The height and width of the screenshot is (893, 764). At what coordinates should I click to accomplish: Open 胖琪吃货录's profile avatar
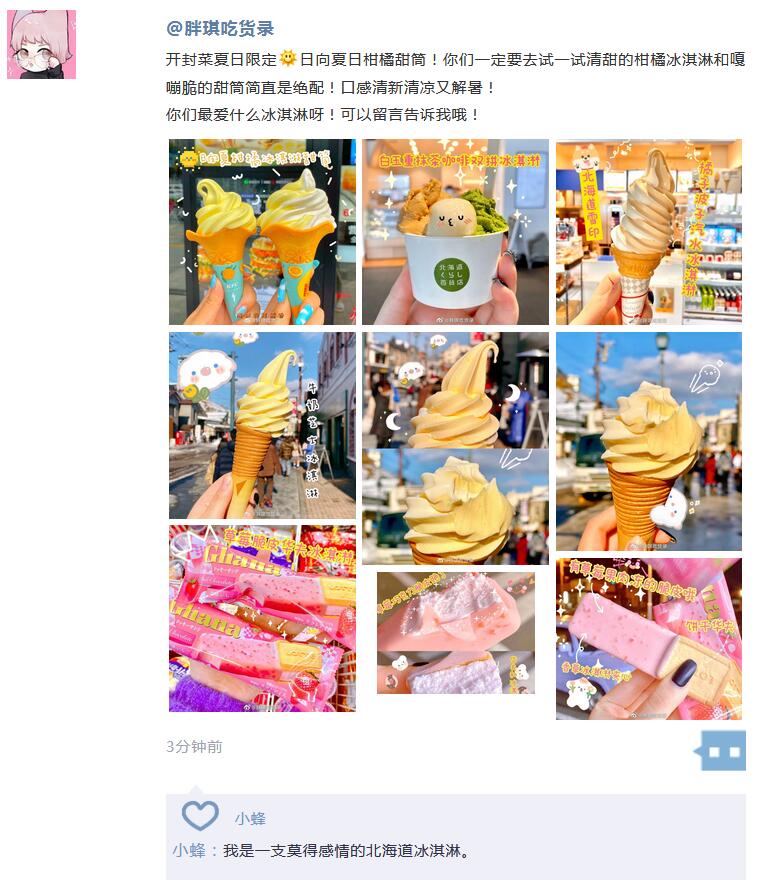pos(42,45)
